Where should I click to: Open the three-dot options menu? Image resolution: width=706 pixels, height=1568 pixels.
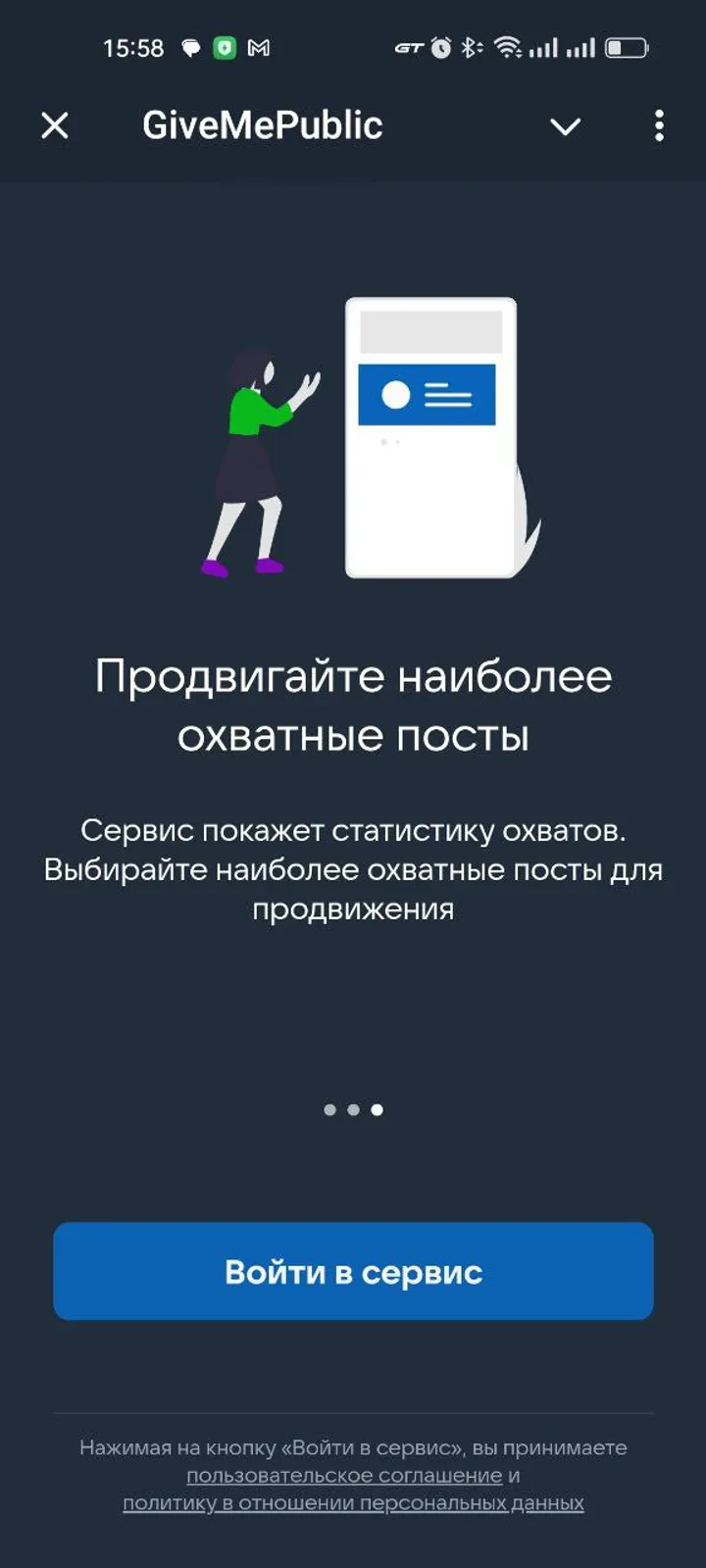(658, 125)
